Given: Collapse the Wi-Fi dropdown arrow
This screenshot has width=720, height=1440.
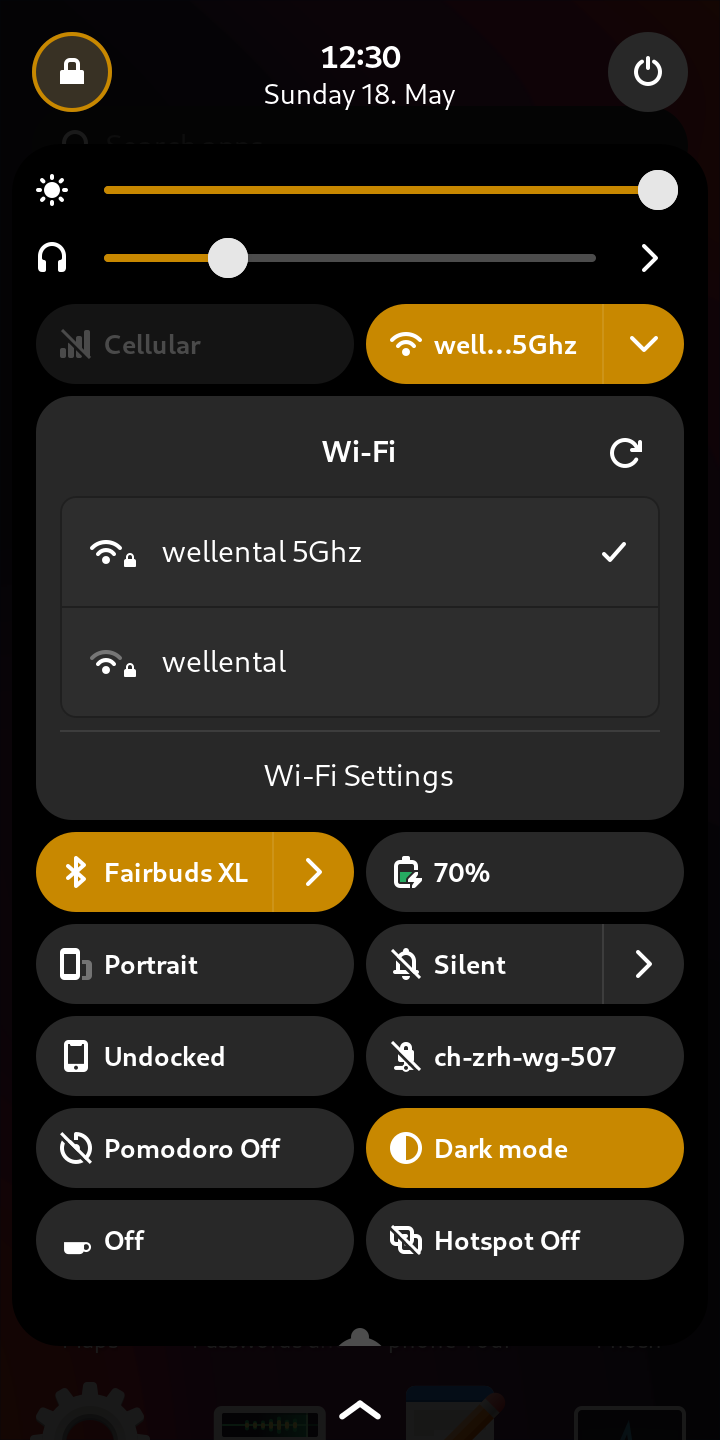Looking at the screenshot, I should pos(644,344).
